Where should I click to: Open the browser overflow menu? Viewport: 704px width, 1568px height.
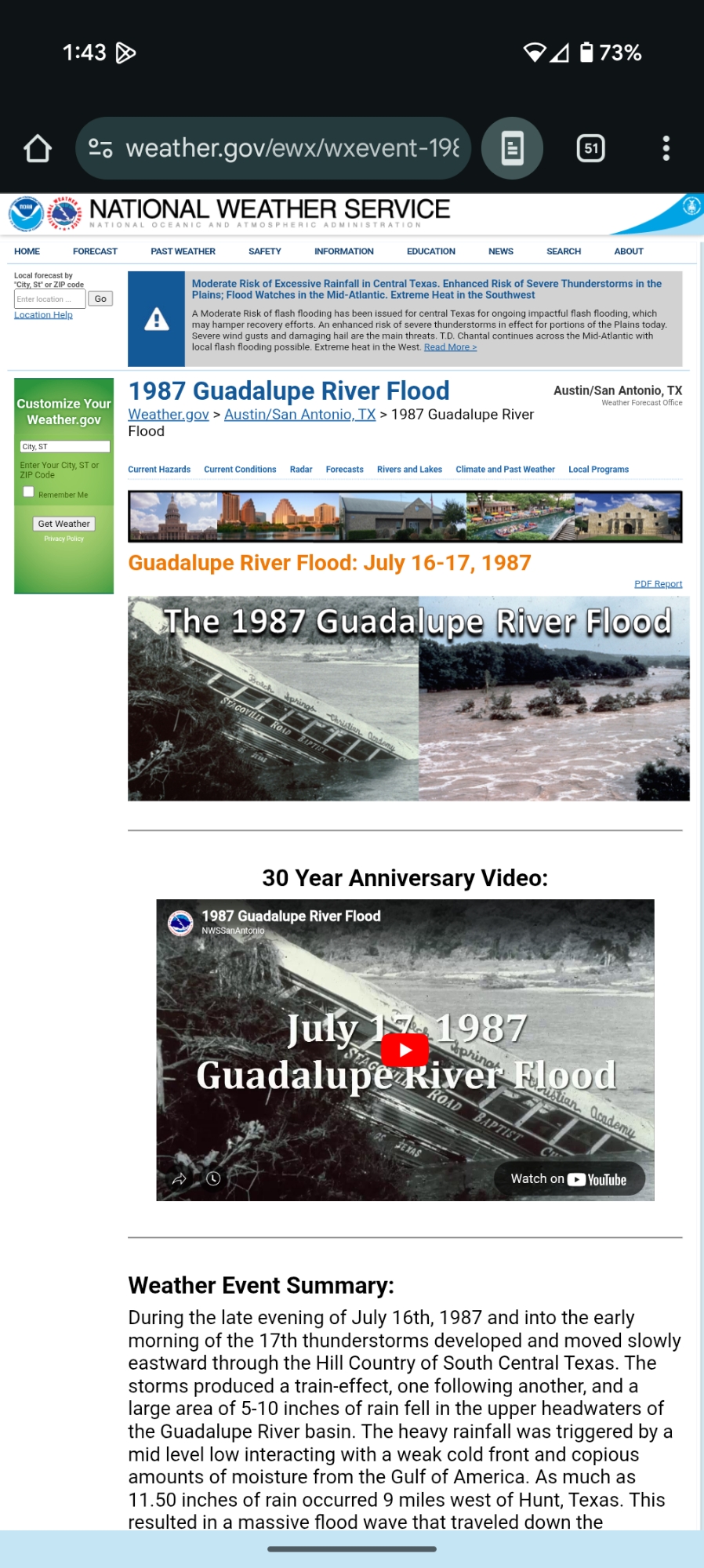[x=666, y=148]
